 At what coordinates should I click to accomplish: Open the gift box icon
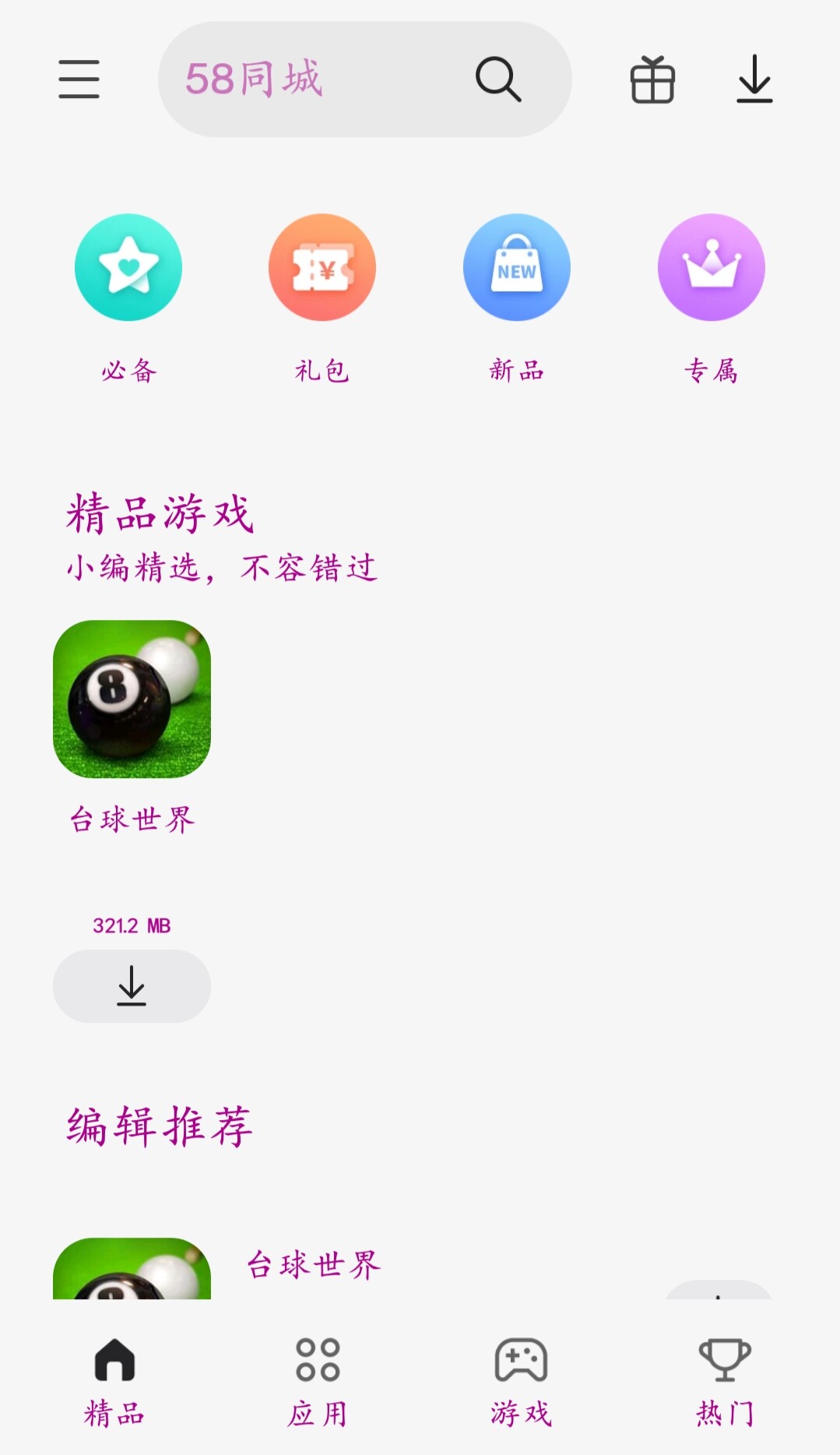tap(652, 79)
